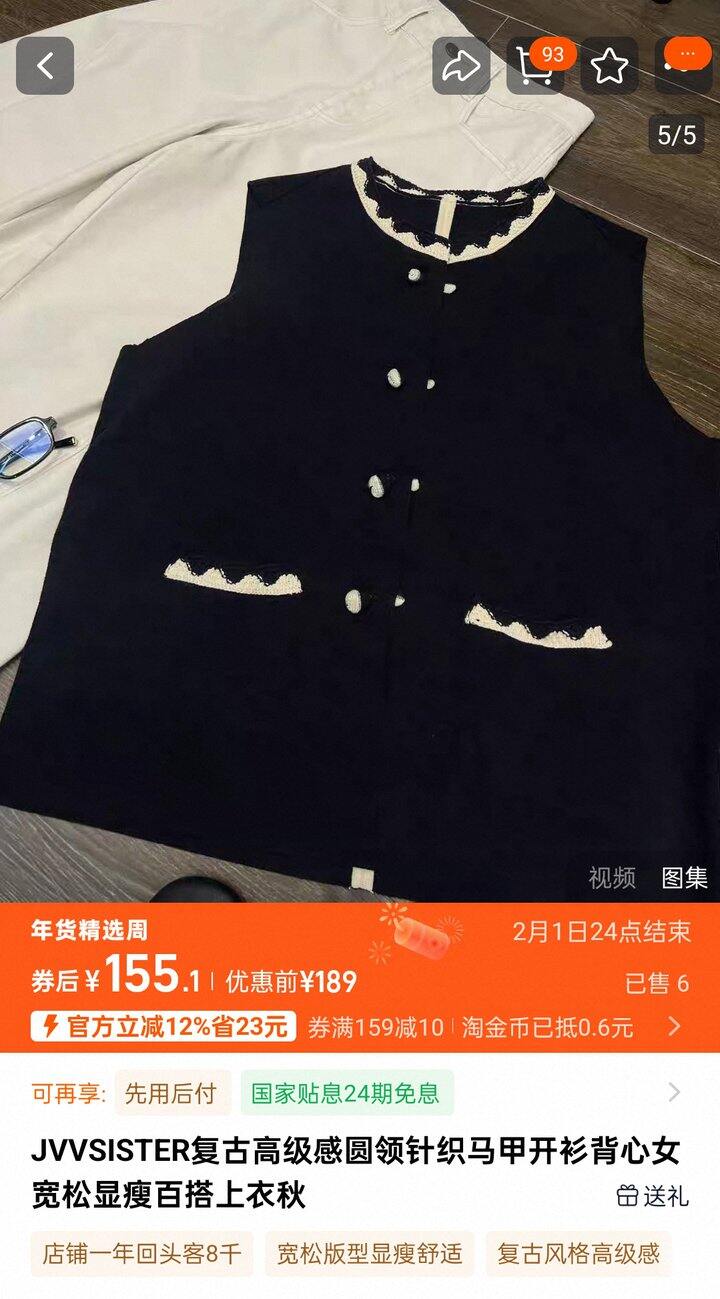720x1299 pixels.
Task: Open the 宽松版型显瘦舒适 tag
Action: coord(370,1253)
